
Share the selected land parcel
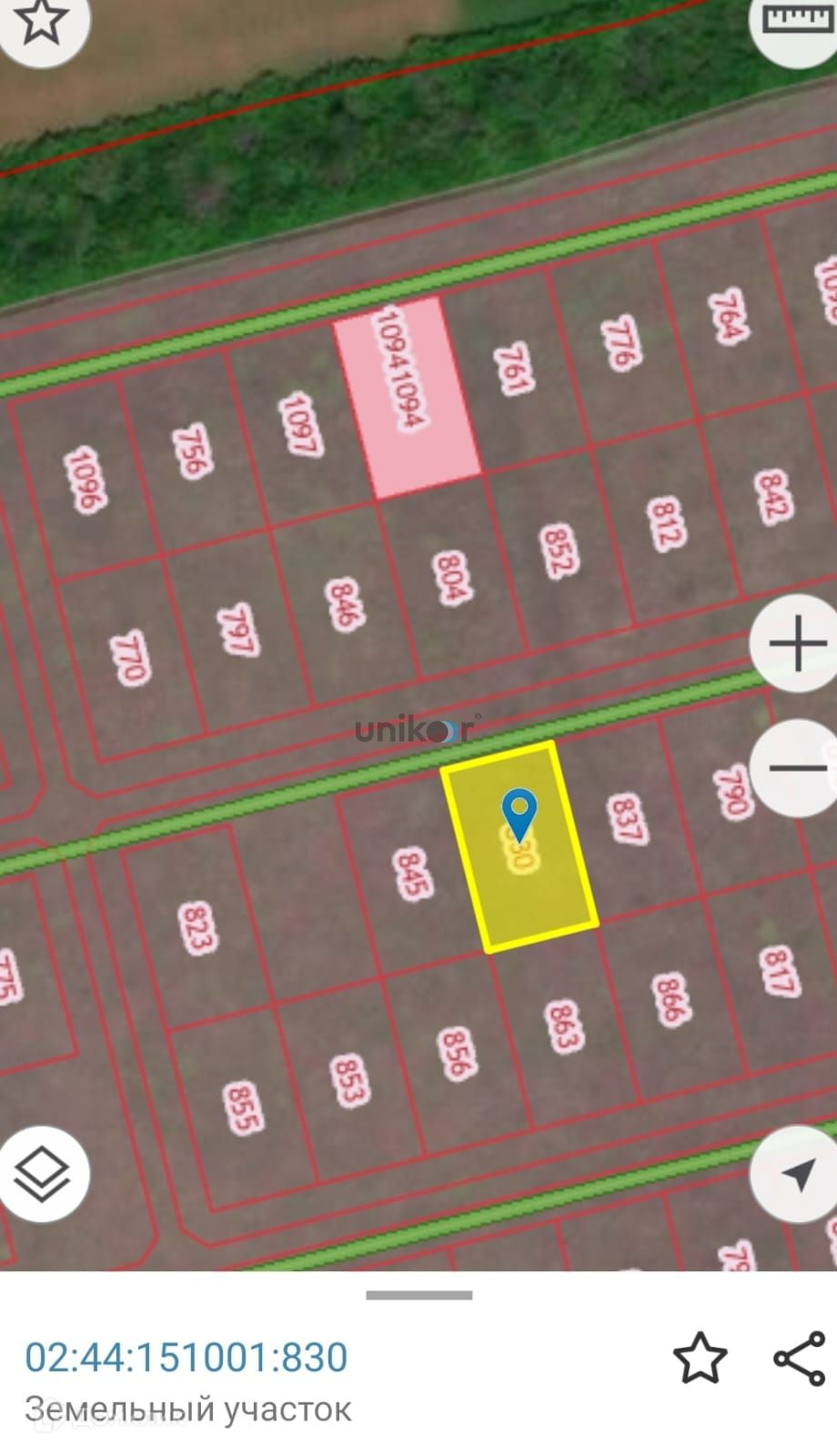point(798,1359)
